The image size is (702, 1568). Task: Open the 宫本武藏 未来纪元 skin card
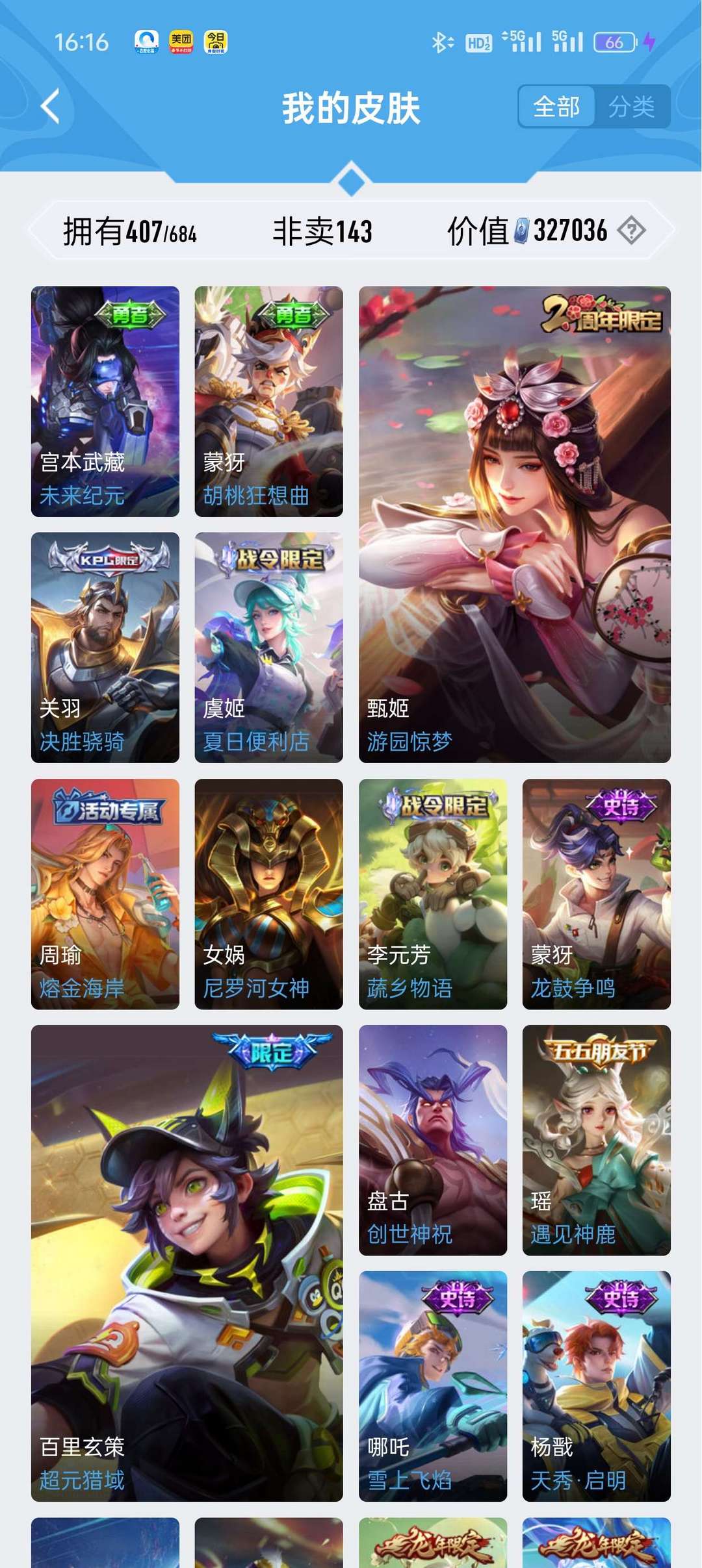coord(105,401)
